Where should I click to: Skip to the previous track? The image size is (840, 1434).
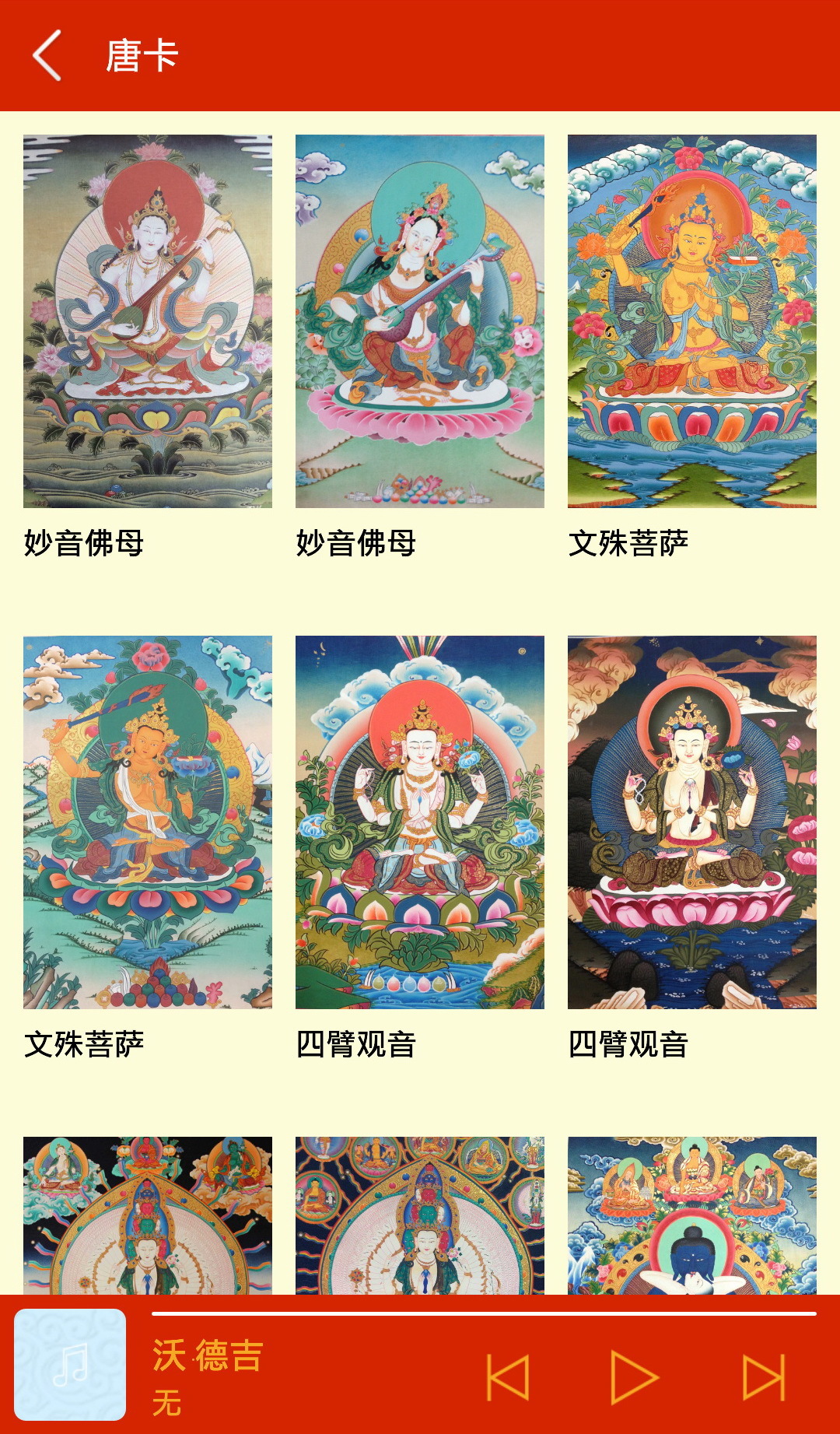coord(508,1377)
